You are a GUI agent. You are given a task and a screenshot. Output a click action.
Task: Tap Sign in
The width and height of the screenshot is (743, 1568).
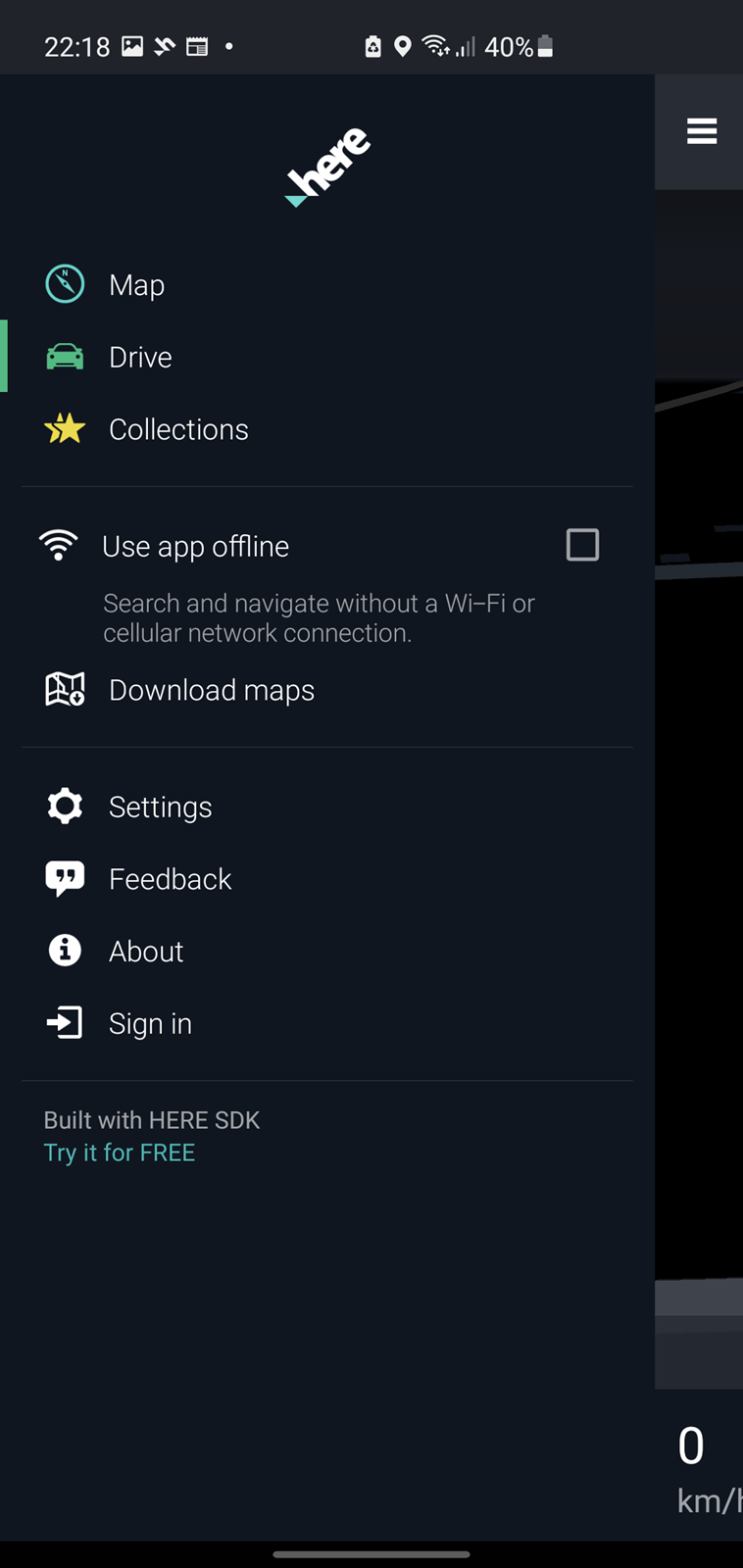[327, 1023]
